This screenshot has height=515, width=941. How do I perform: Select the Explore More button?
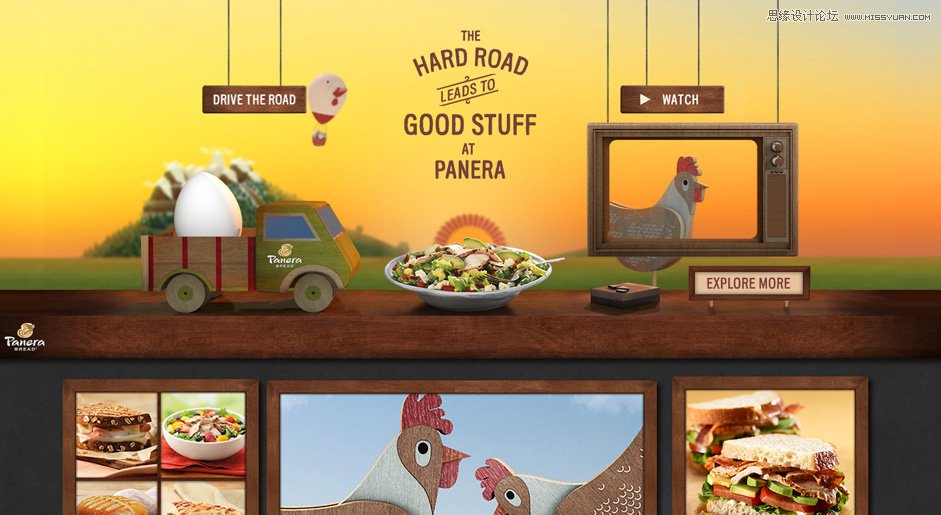(749, 283)
